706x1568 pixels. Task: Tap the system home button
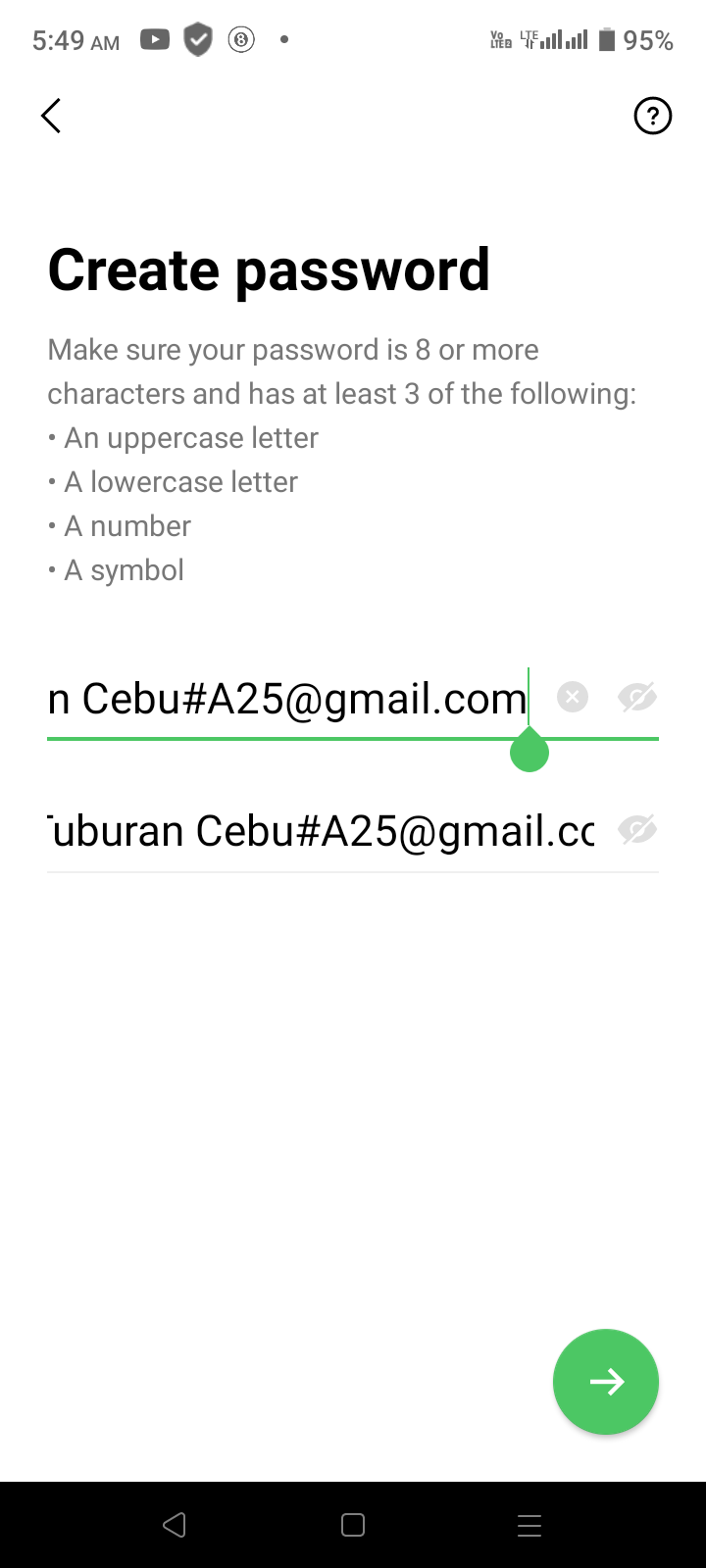353,1525
